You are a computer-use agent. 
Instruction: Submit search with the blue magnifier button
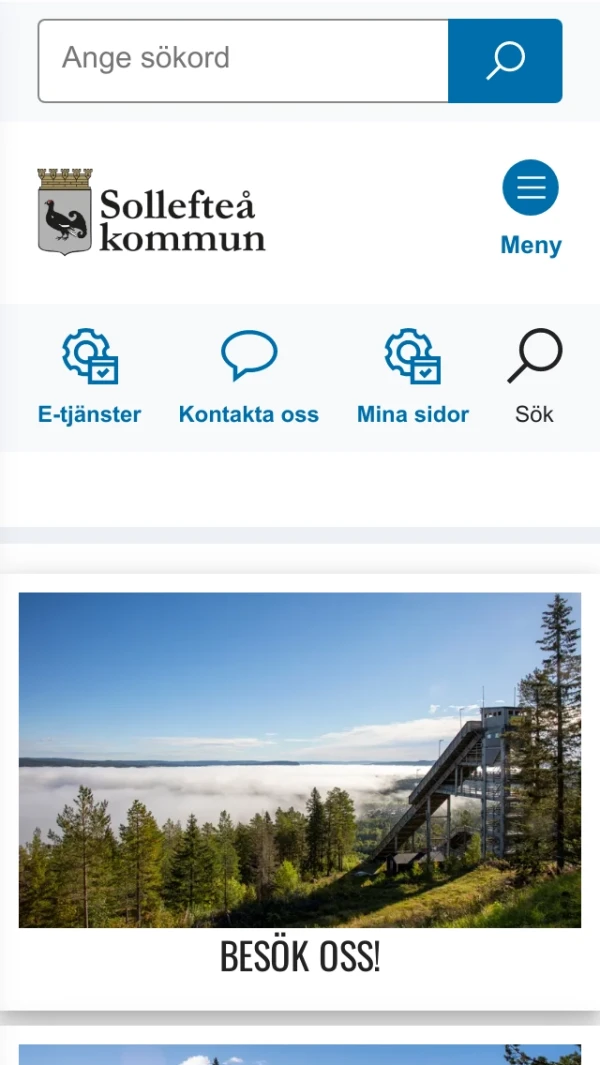coord(505,60)
